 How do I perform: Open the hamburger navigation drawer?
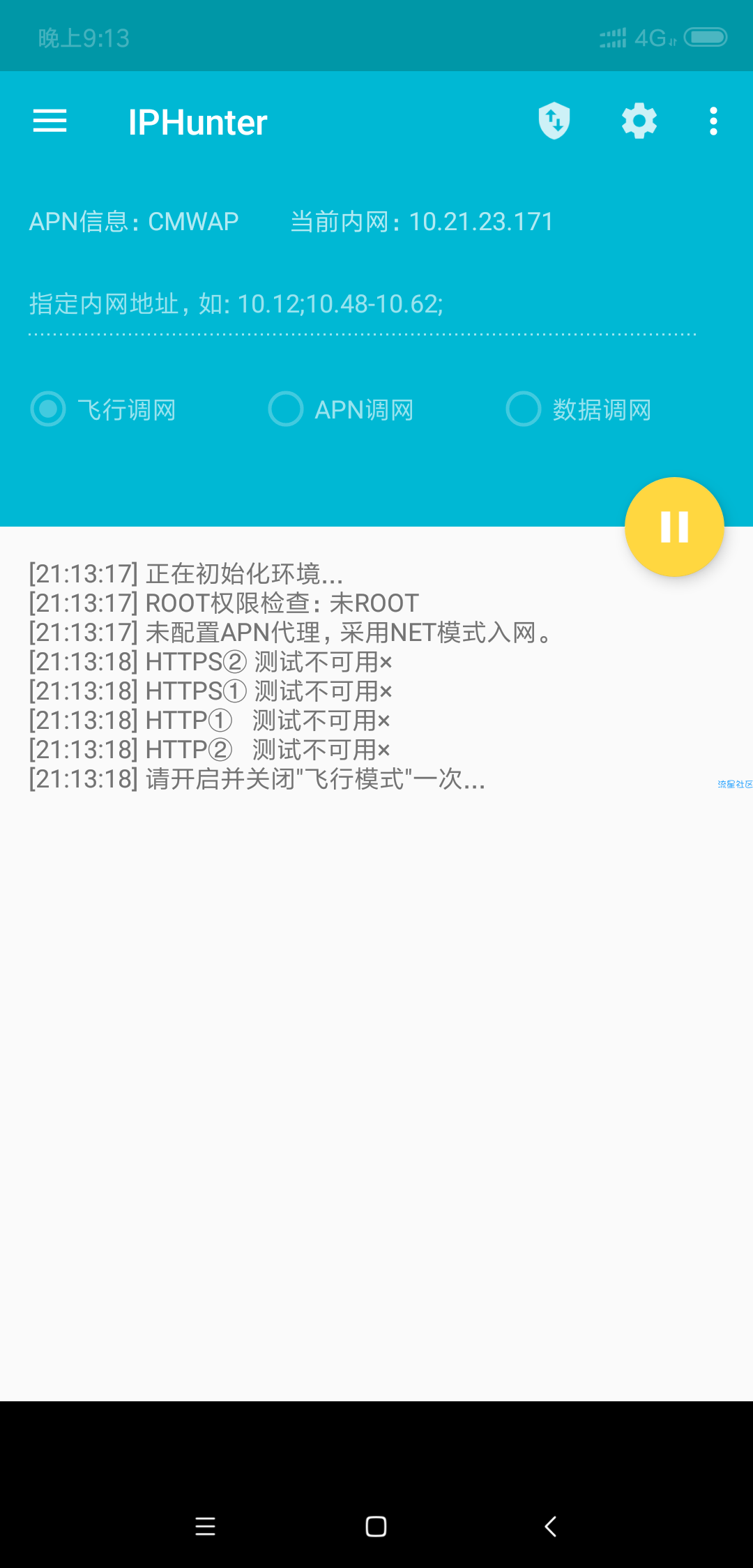[50, 121]
